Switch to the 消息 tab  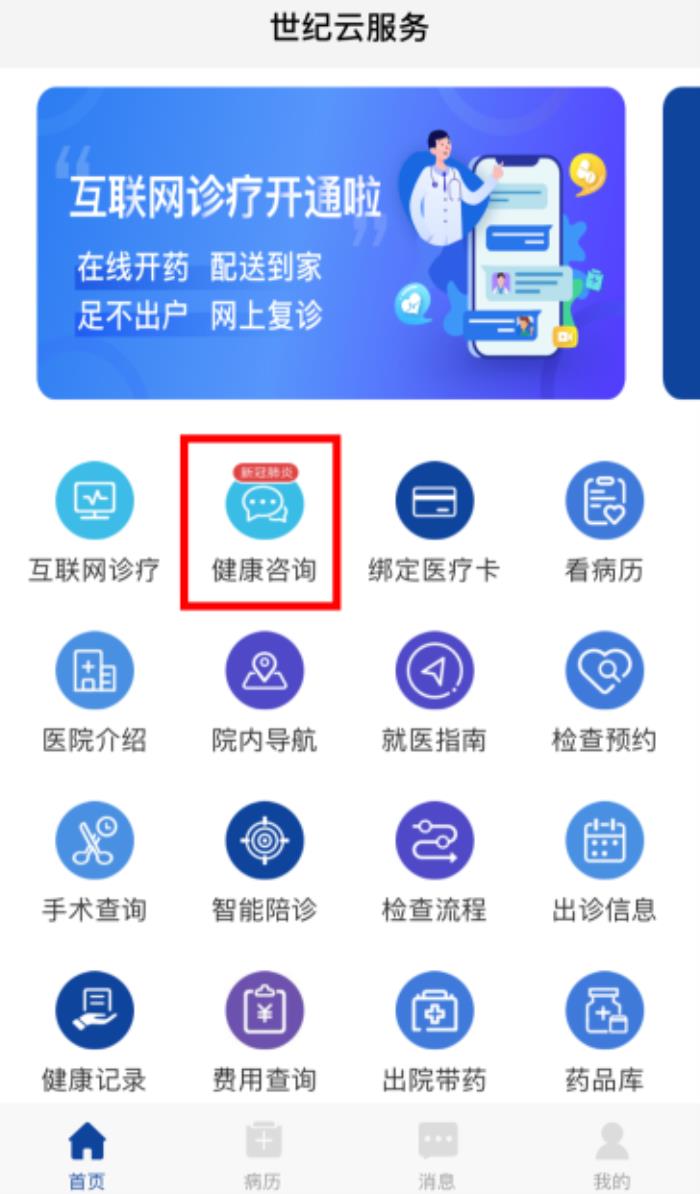pyautogui.click(x=437, y=1155)
